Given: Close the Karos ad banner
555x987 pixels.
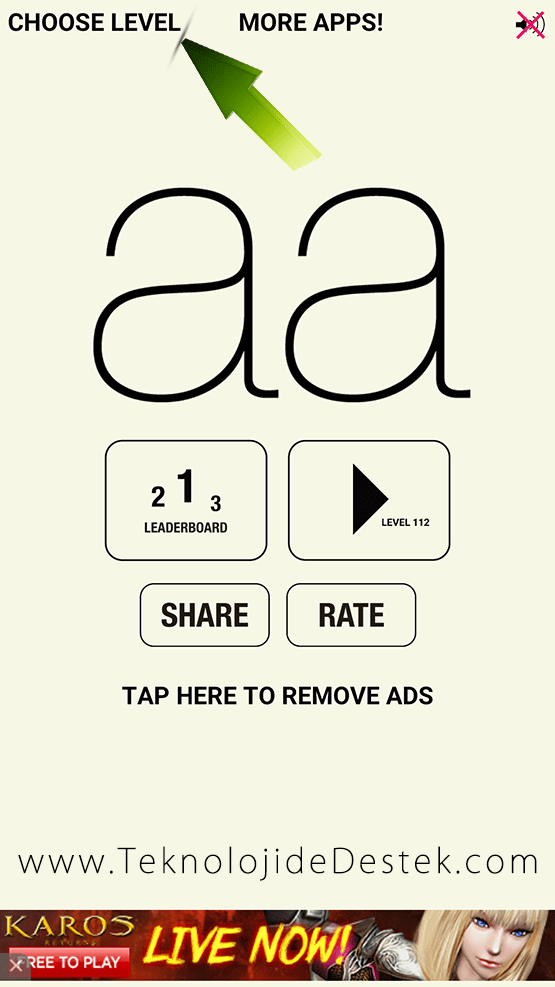Looking at the screenshot, I should click(x=15, y=967).
